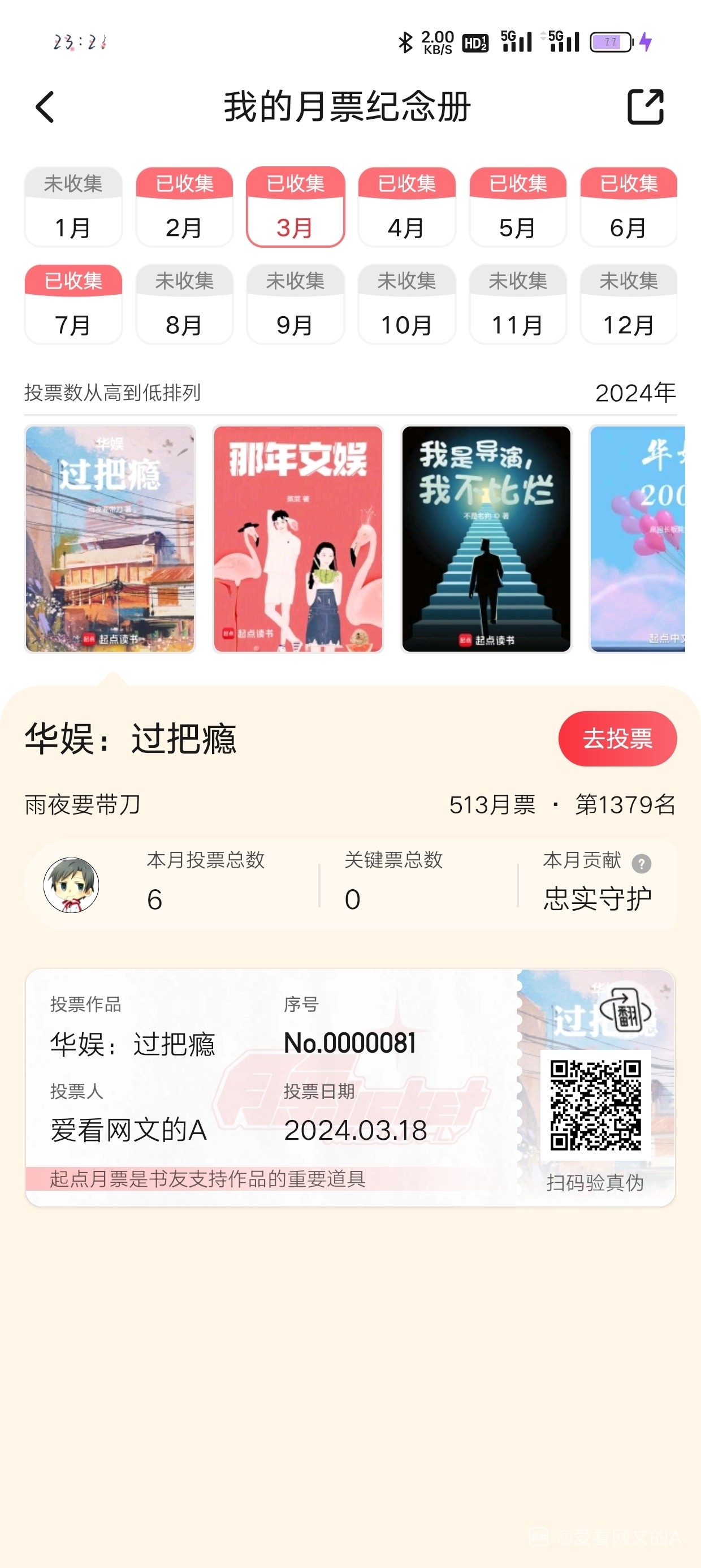
Task: Choose the 6月 month tile
Action: click(x=629, y=207)
